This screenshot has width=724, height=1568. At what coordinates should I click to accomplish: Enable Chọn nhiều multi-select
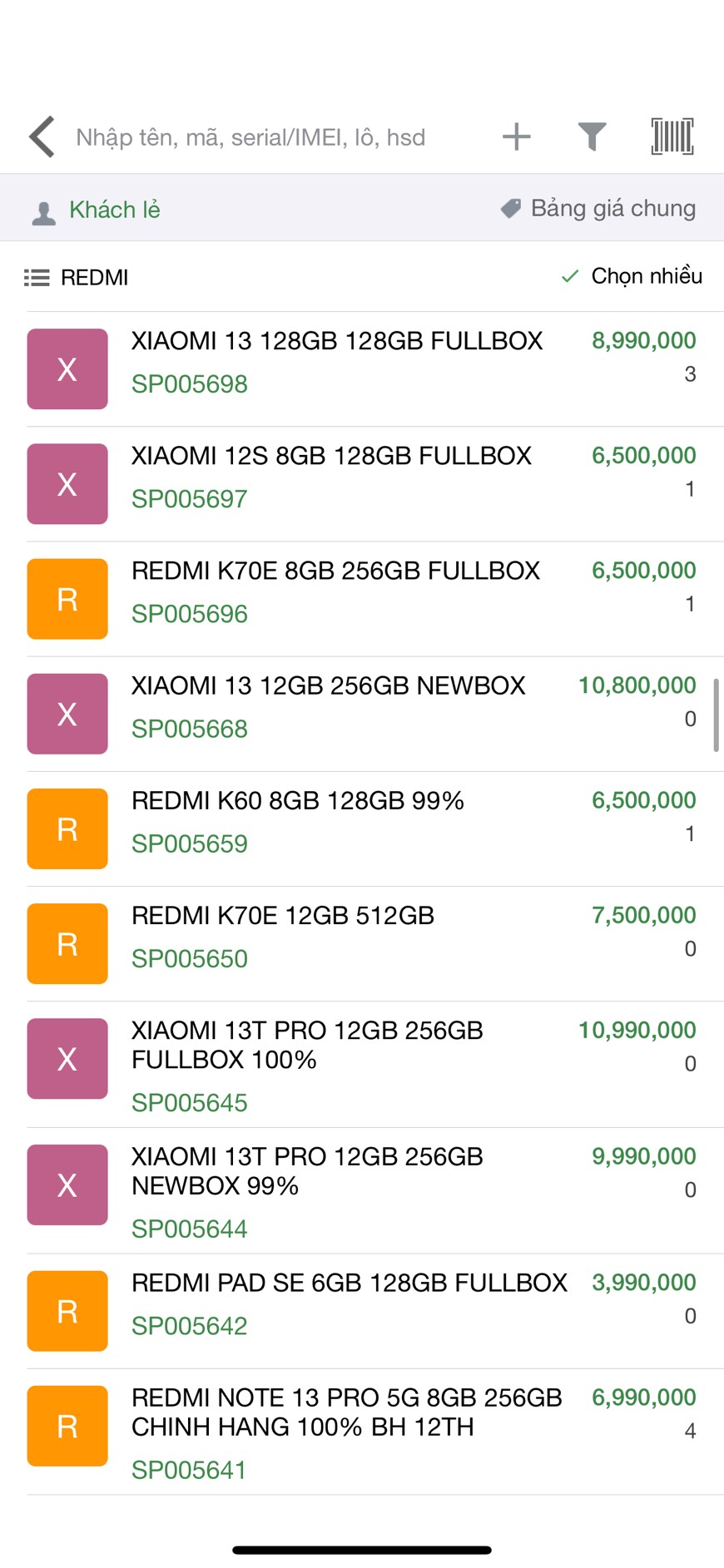(632, 276)
